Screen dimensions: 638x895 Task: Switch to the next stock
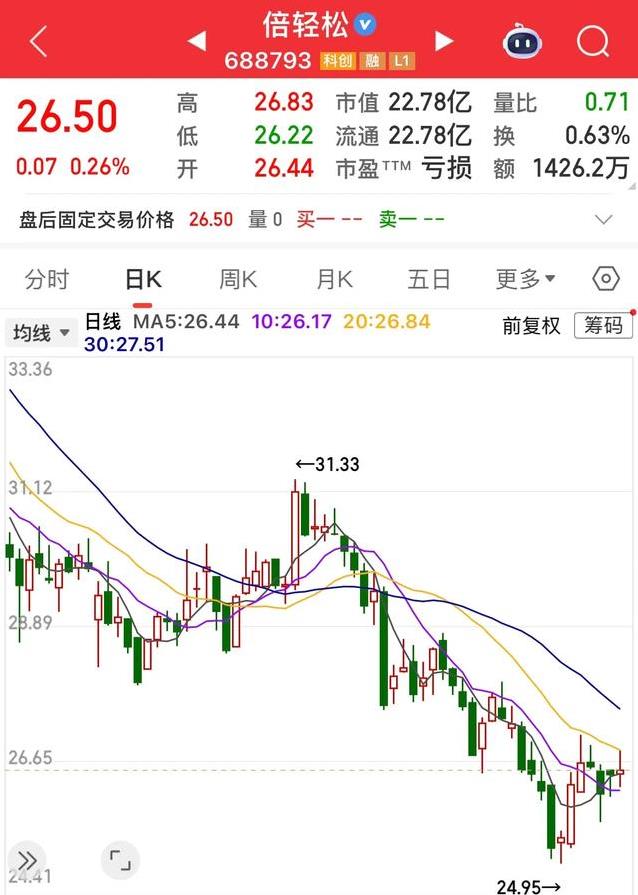tap(444, 41)
